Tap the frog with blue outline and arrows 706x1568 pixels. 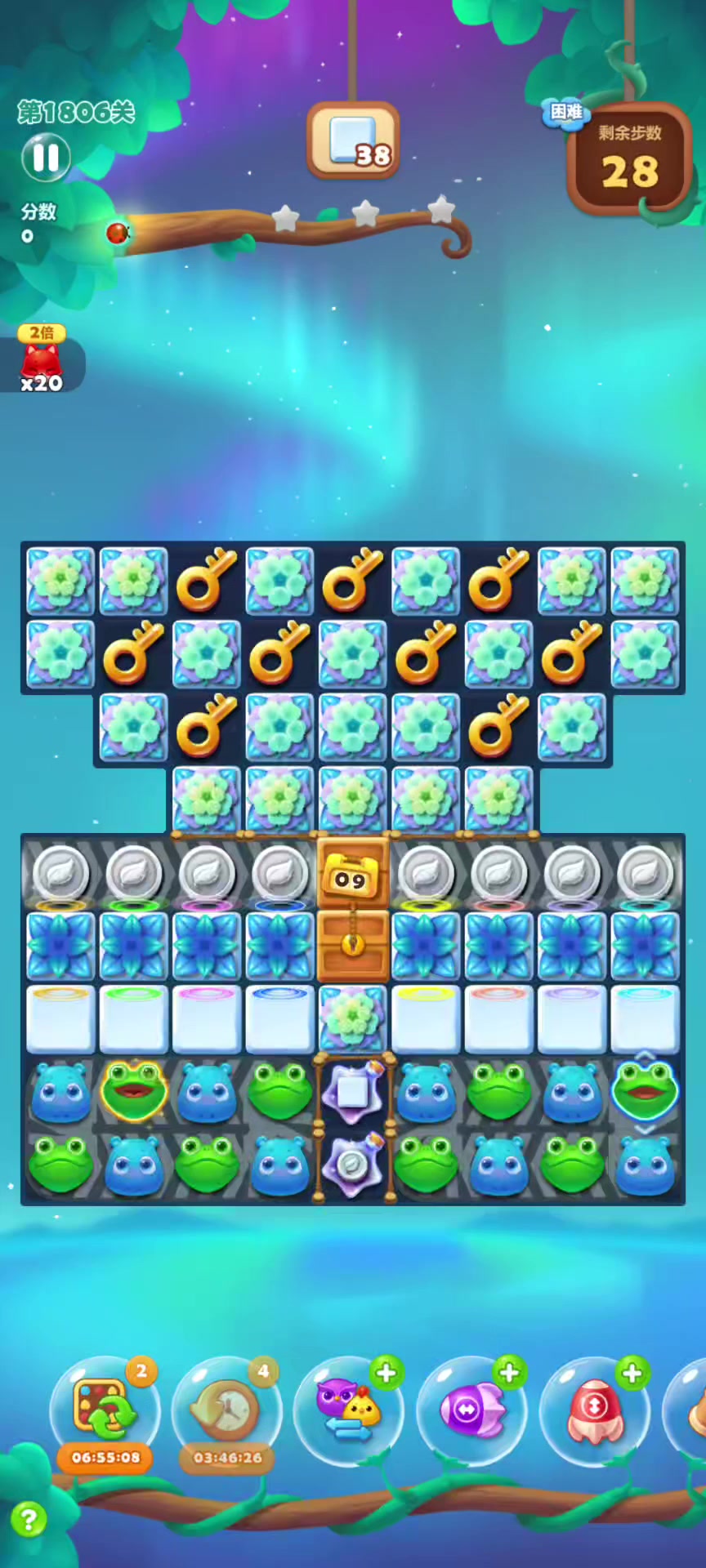click(645, 1090)
